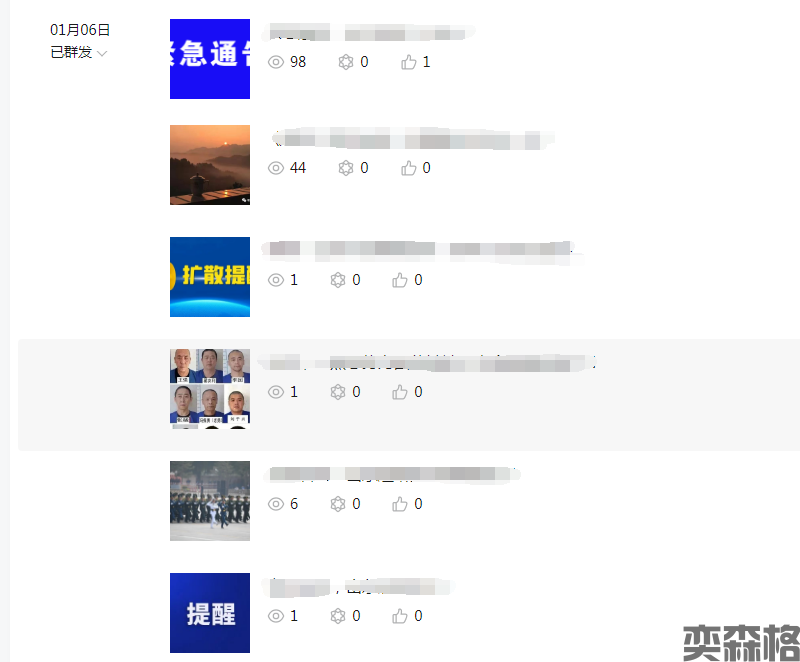Open the article with 紧急通告 blue cover
Viewport: 800px width, 662px height.
[x=210, y=59]
